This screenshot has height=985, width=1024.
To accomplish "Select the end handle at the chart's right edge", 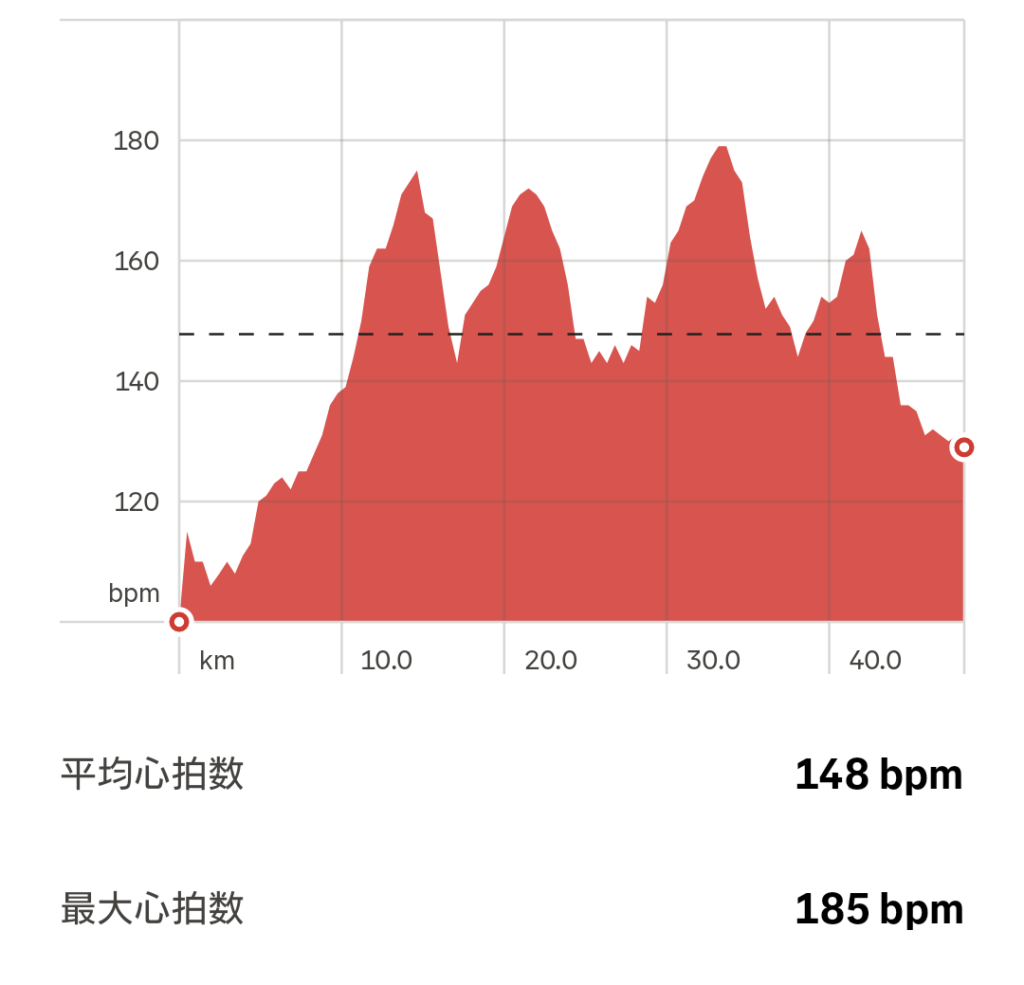I will pyautogui.click(x=964, y=447).
